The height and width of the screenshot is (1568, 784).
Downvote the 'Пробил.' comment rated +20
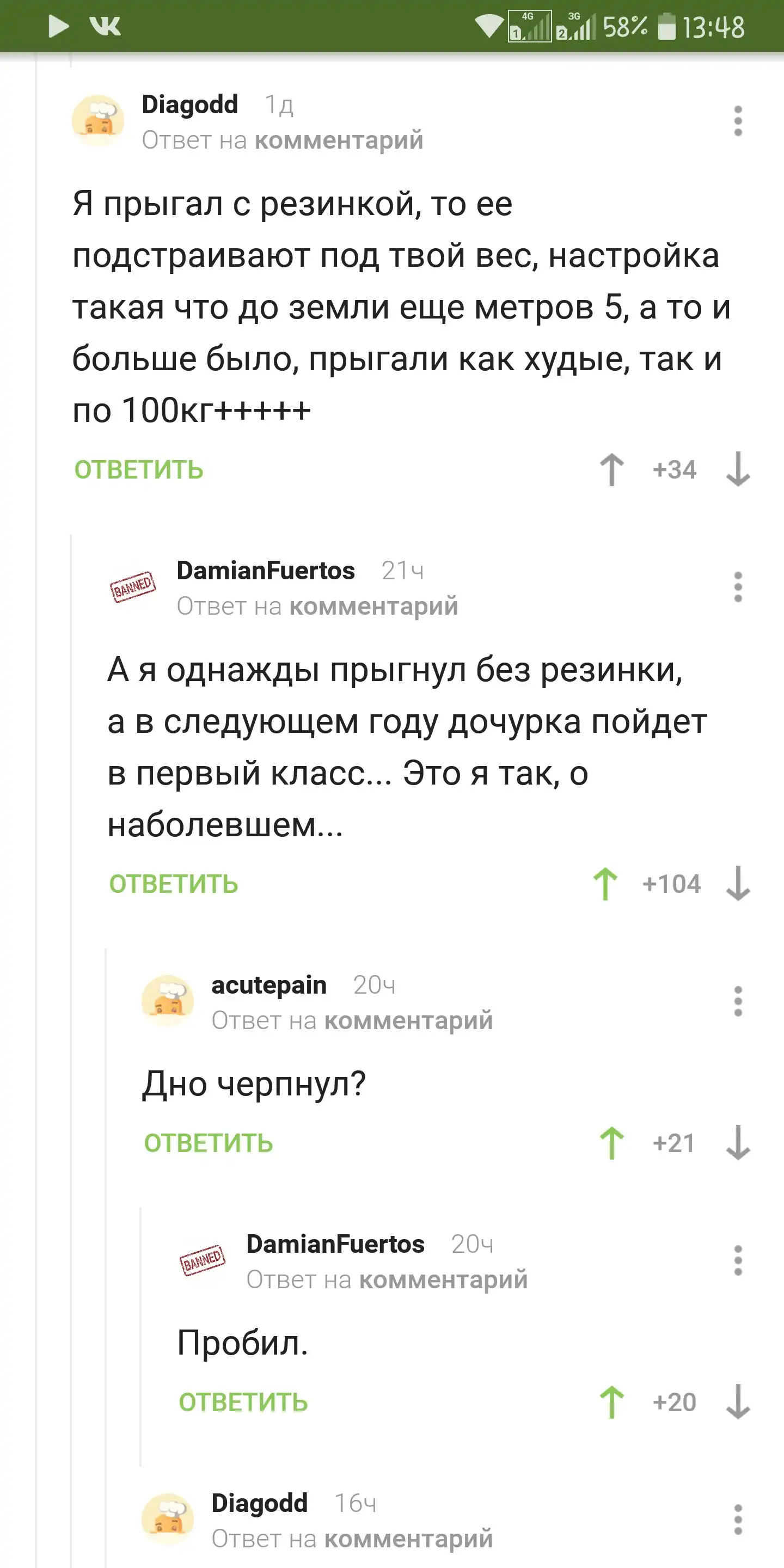[x=738, y=1402]
